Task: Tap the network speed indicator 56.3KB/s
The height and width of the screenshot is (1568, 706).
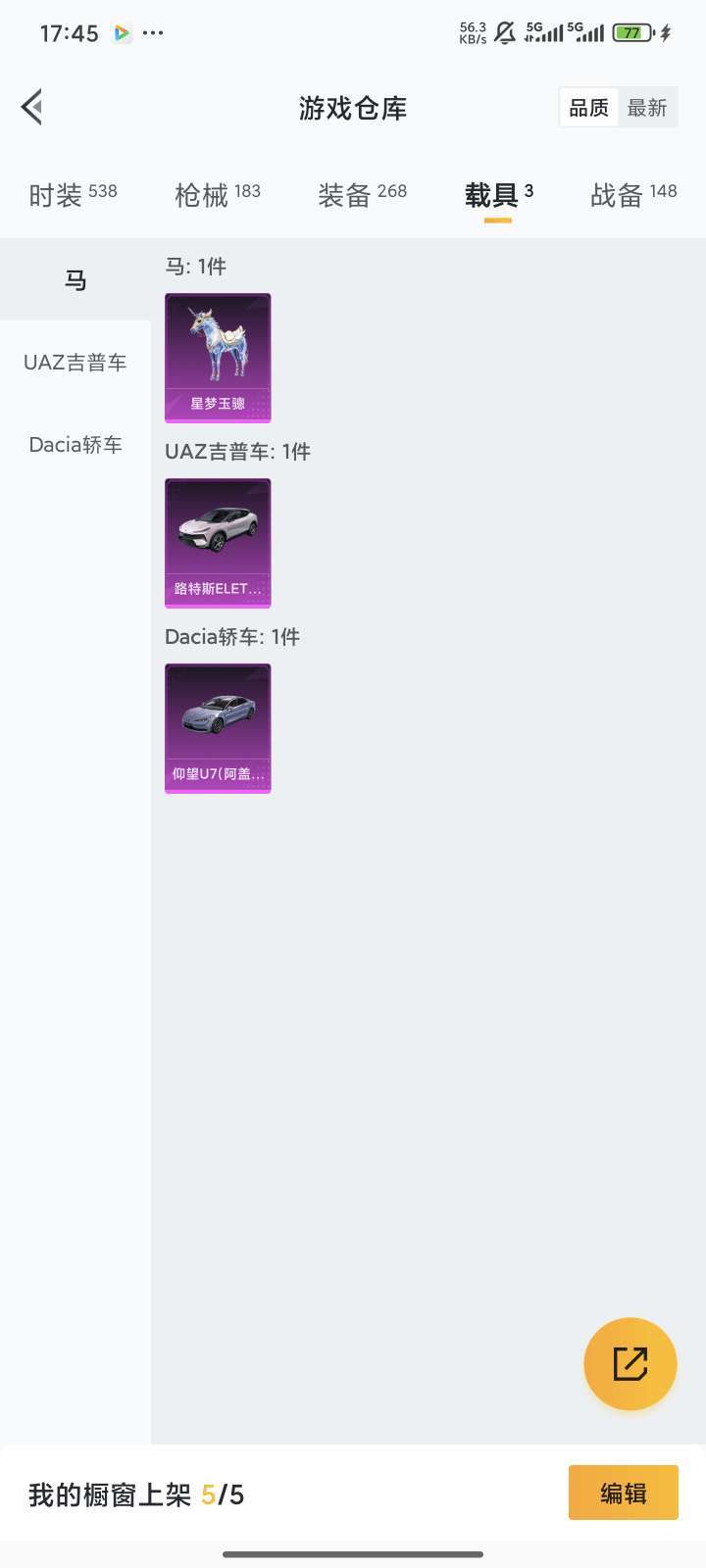Action: tap(471, 32)
